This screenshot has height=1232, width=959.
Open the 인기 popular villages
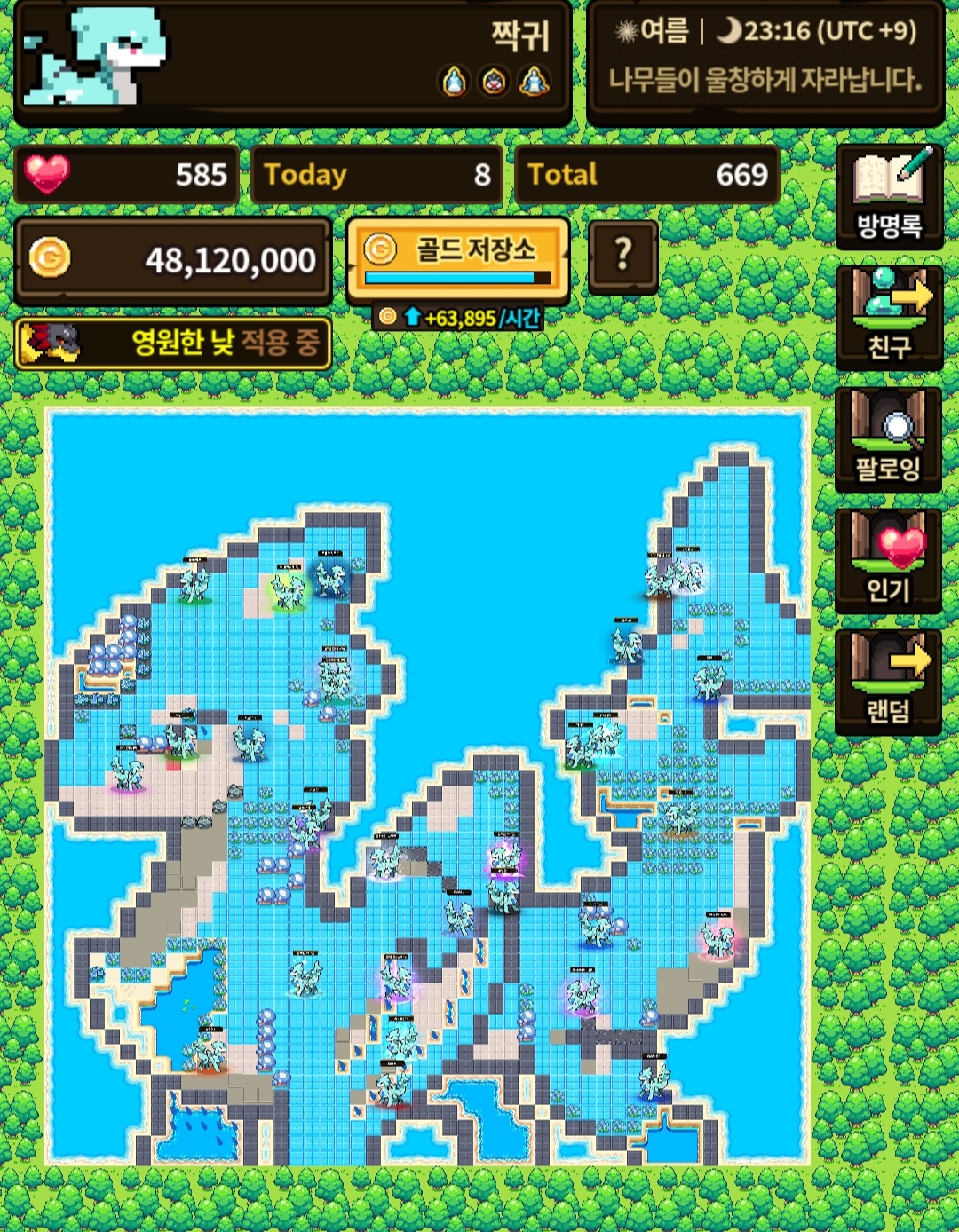888,561
